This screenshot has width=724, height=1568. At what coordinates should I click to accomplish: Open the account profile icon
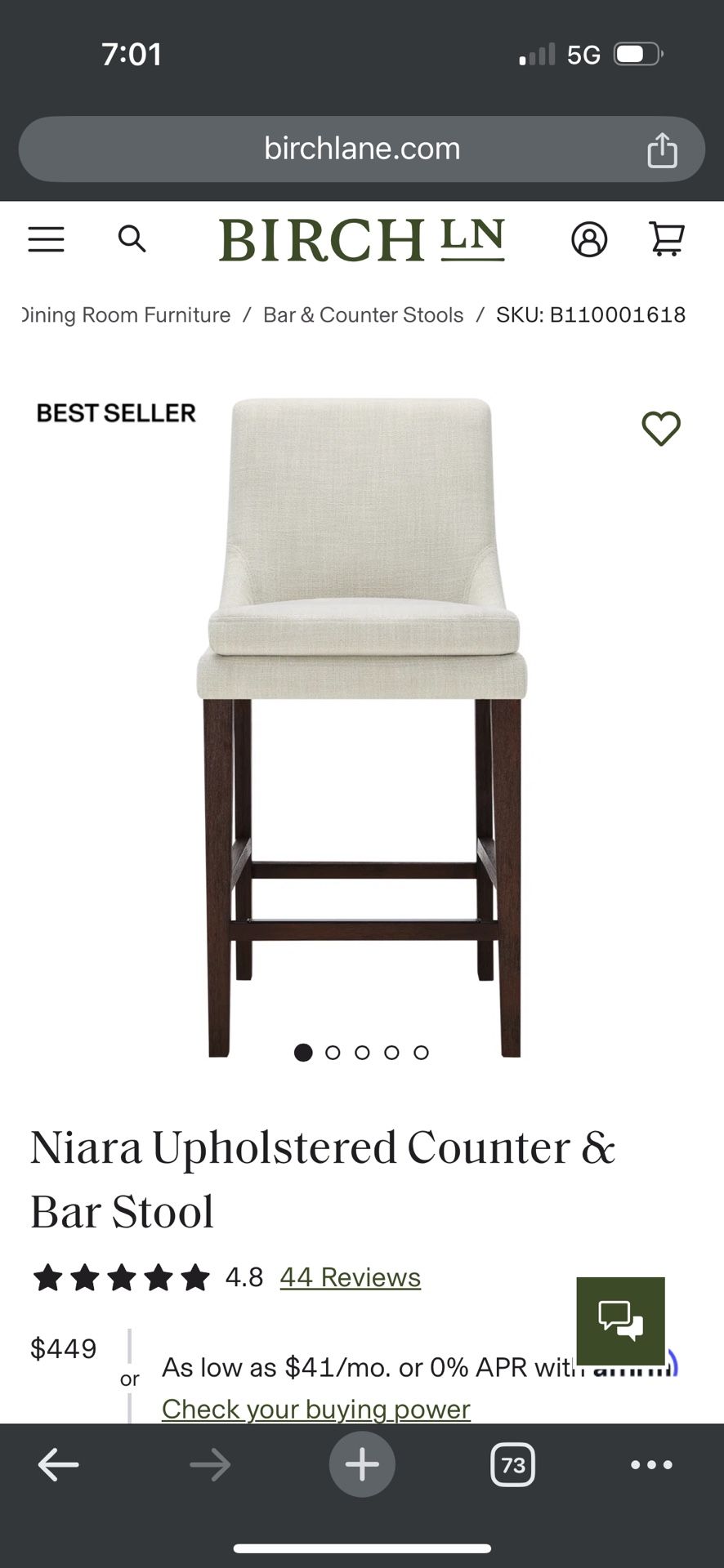pos(591,239)
